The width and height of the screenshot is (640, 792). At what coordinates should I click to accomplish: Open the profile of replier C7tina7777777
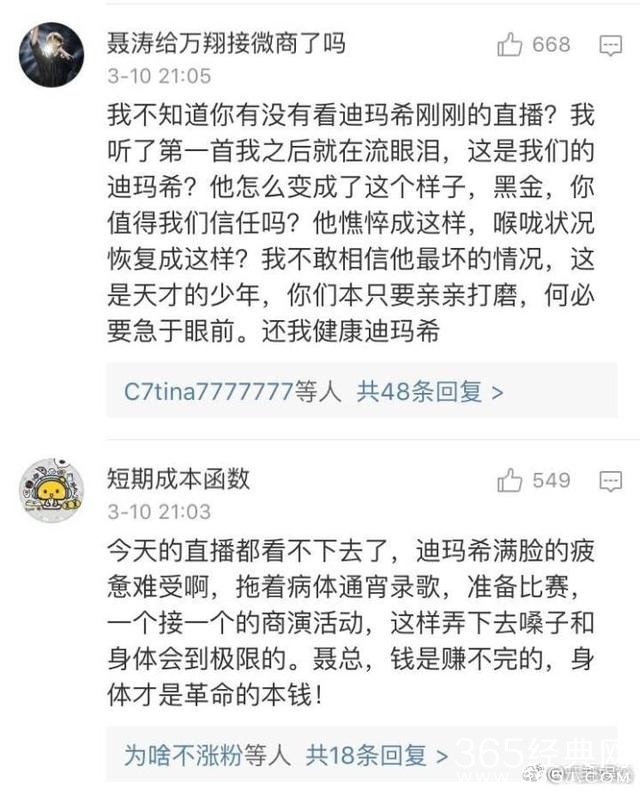coord(207,390)
